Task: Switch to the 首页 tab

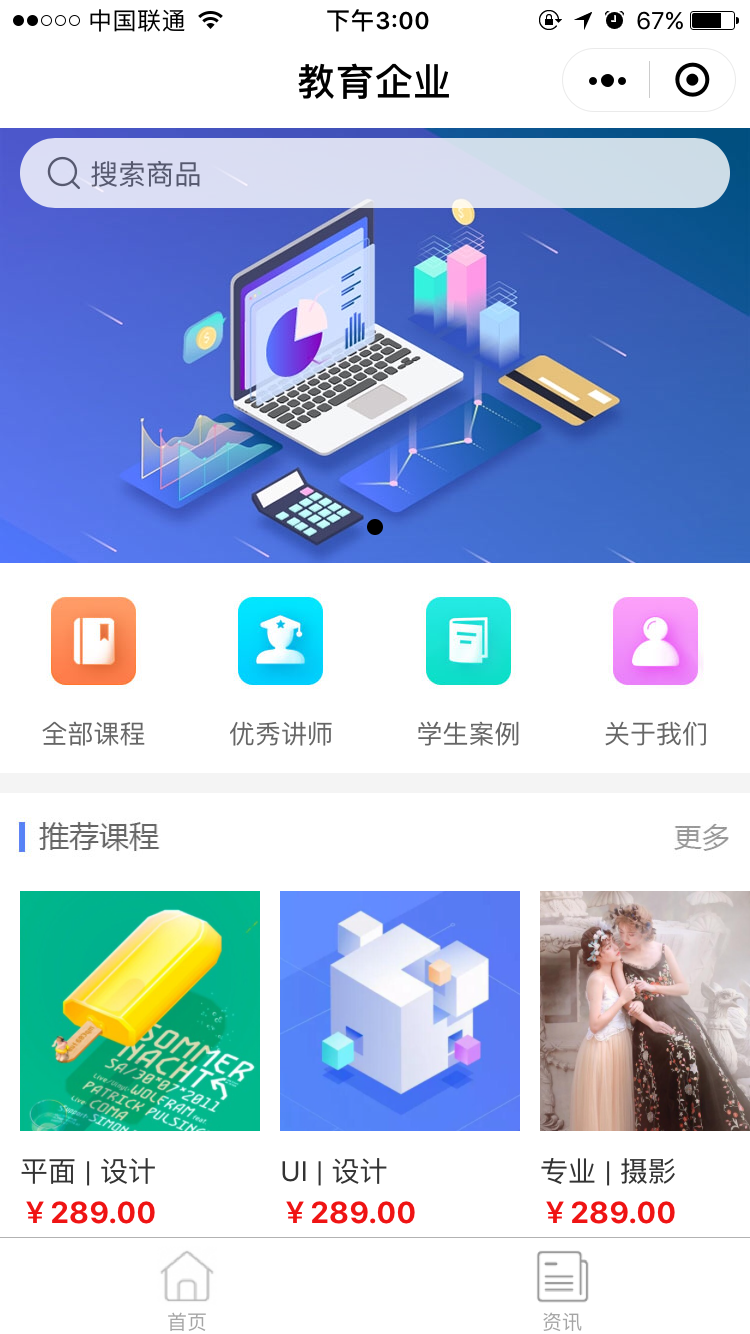Action: click(187, 1290)
